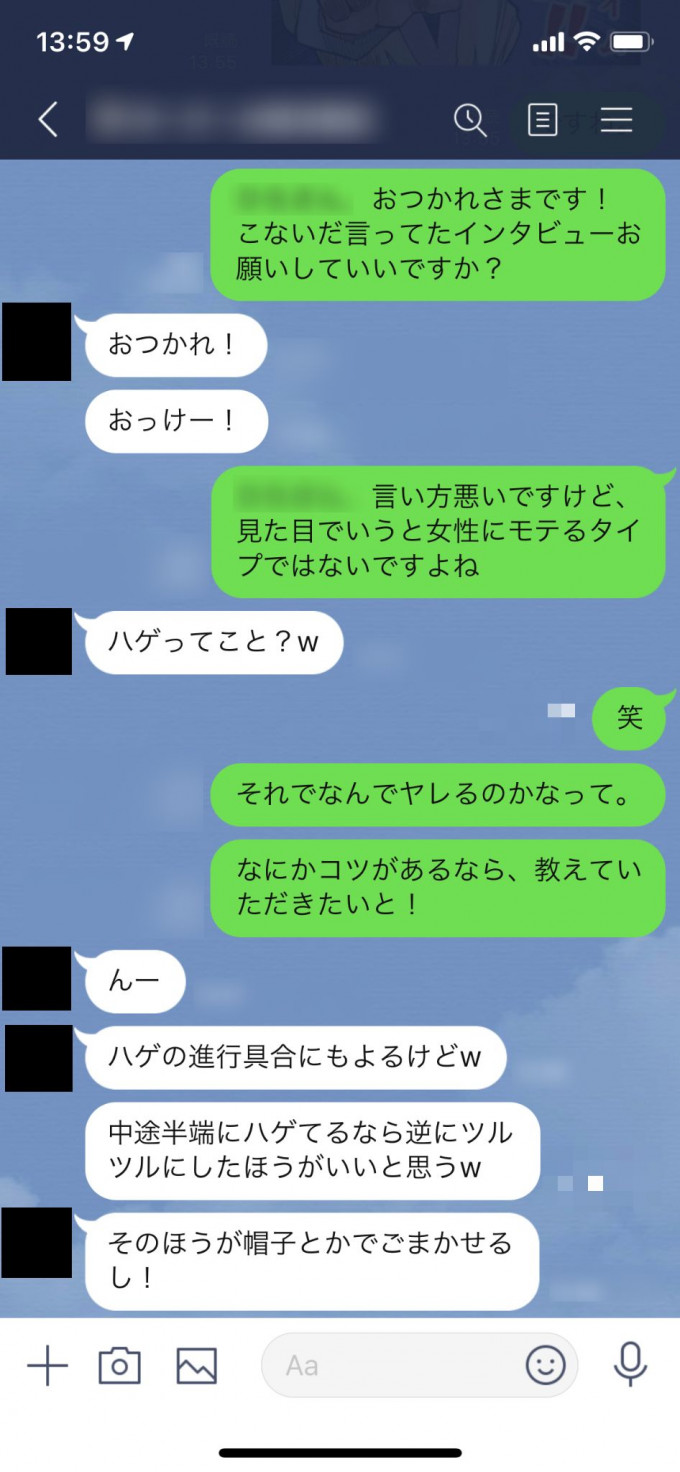Open the sticker and emoji picker
The height and width of the screenshot is (1472, 680).
coord(545,1366)
